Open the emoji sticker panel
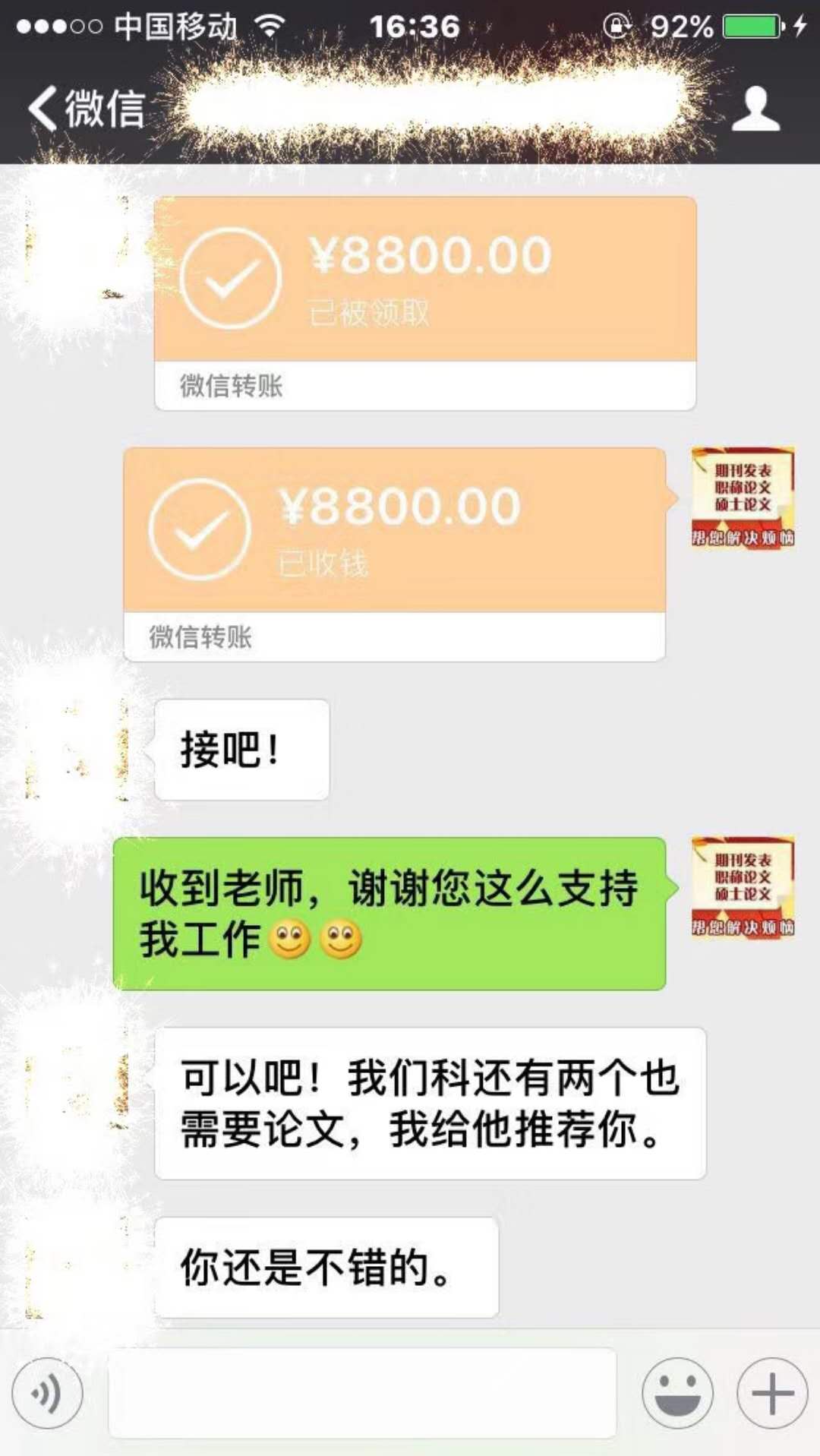Image resolution: width=820 pixels, height=1456 pixels. [x=677, y=1393]
